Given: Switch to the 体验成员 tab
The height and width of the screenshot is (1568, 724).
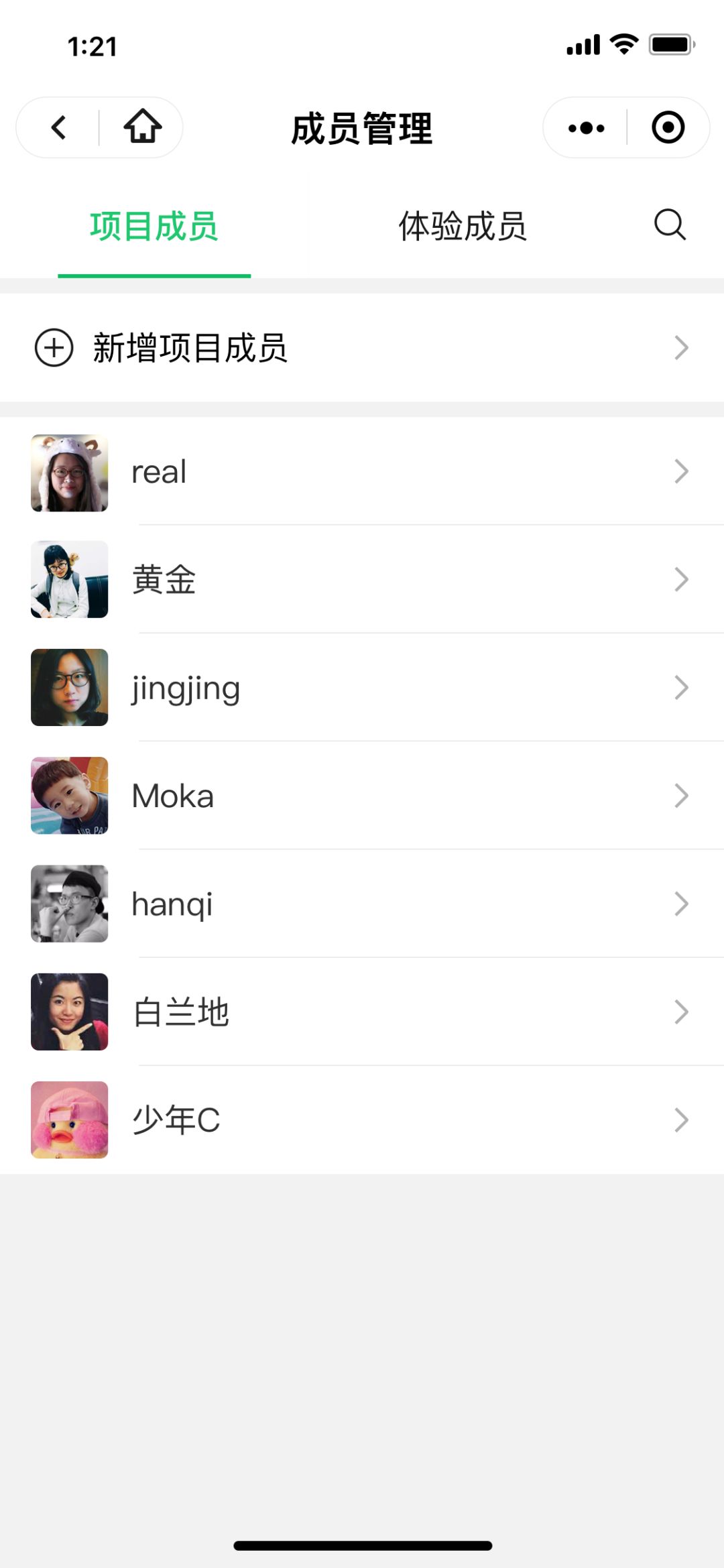Looking at the screenshot, I should [462, 227].
